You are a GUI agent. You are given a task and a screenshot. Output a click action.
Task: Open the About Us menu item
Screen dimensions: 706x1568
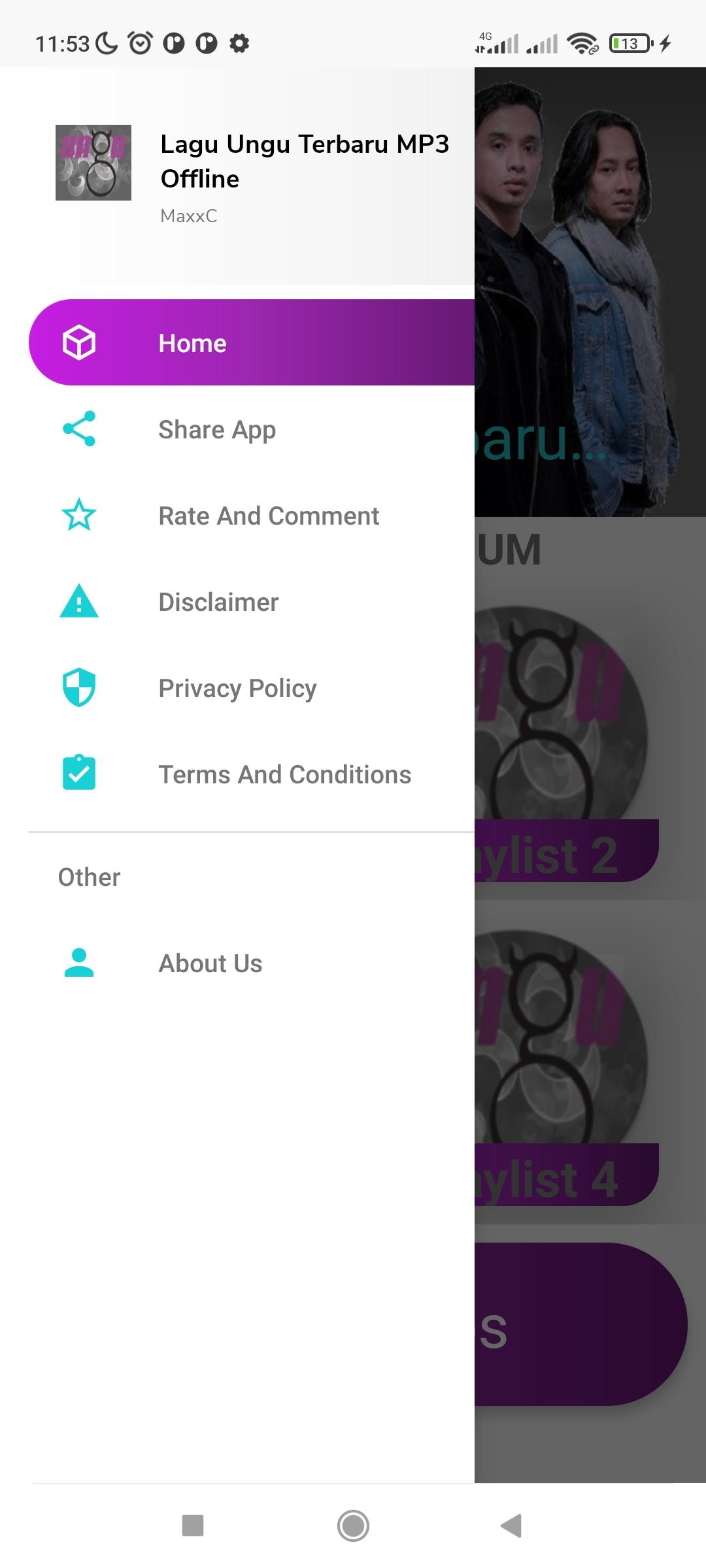(209, 962)
